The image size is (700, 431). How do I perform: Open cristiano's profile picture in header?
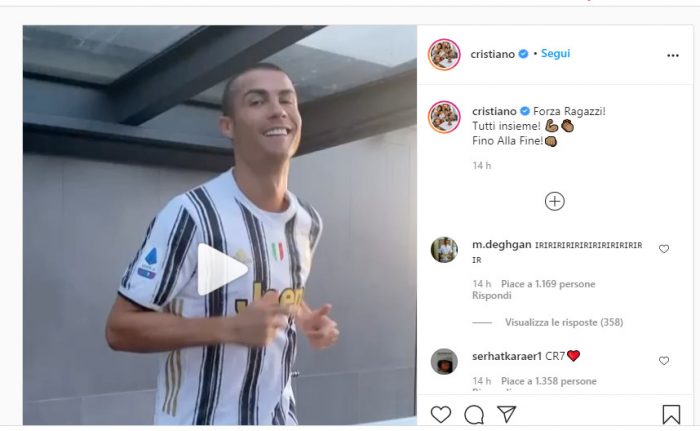(444, 54)
